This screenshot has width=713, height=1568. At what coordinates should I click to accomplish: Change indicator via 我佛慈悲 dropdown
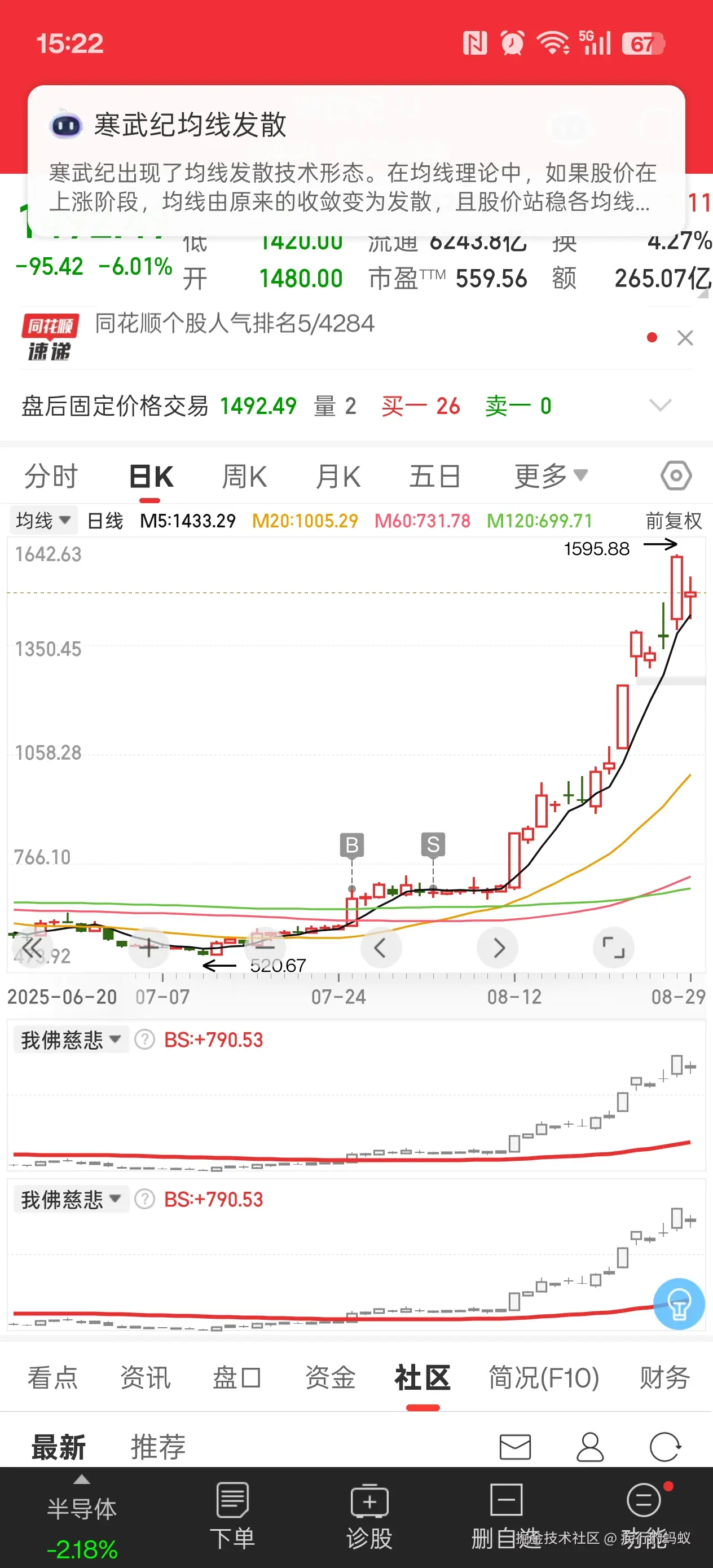pos(71,1039)
